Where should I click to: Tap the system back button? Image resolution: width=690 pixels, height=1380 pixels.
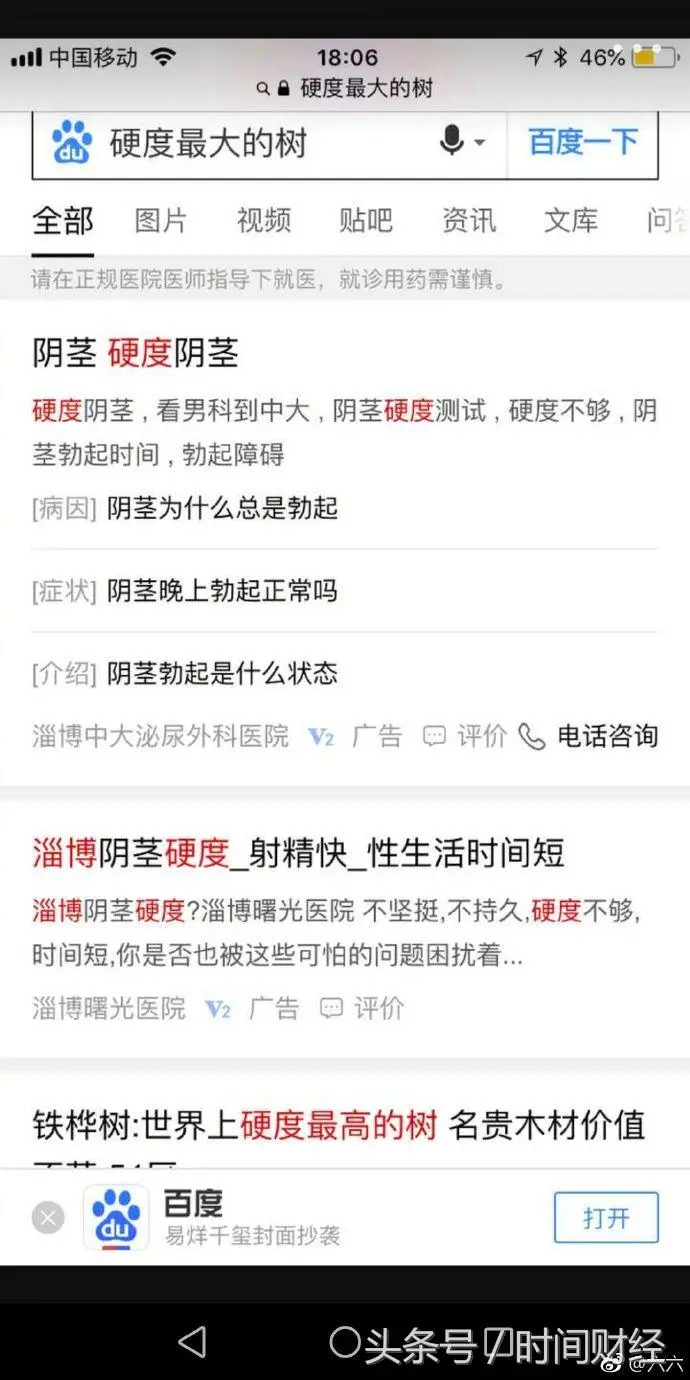(x=191, y=1342)
